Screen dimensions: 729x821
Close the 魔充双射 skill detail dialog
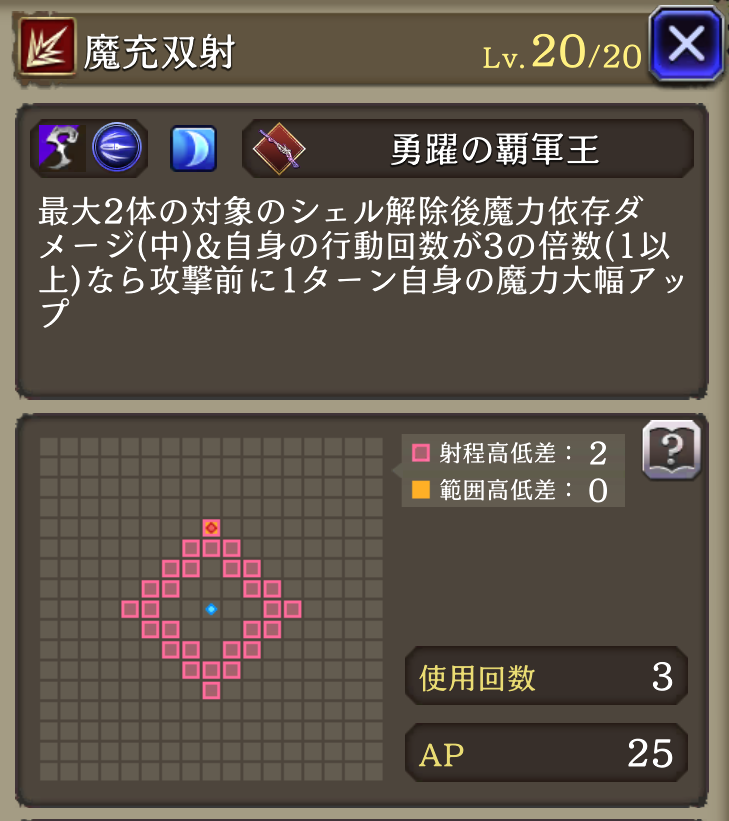pos(686,45)
